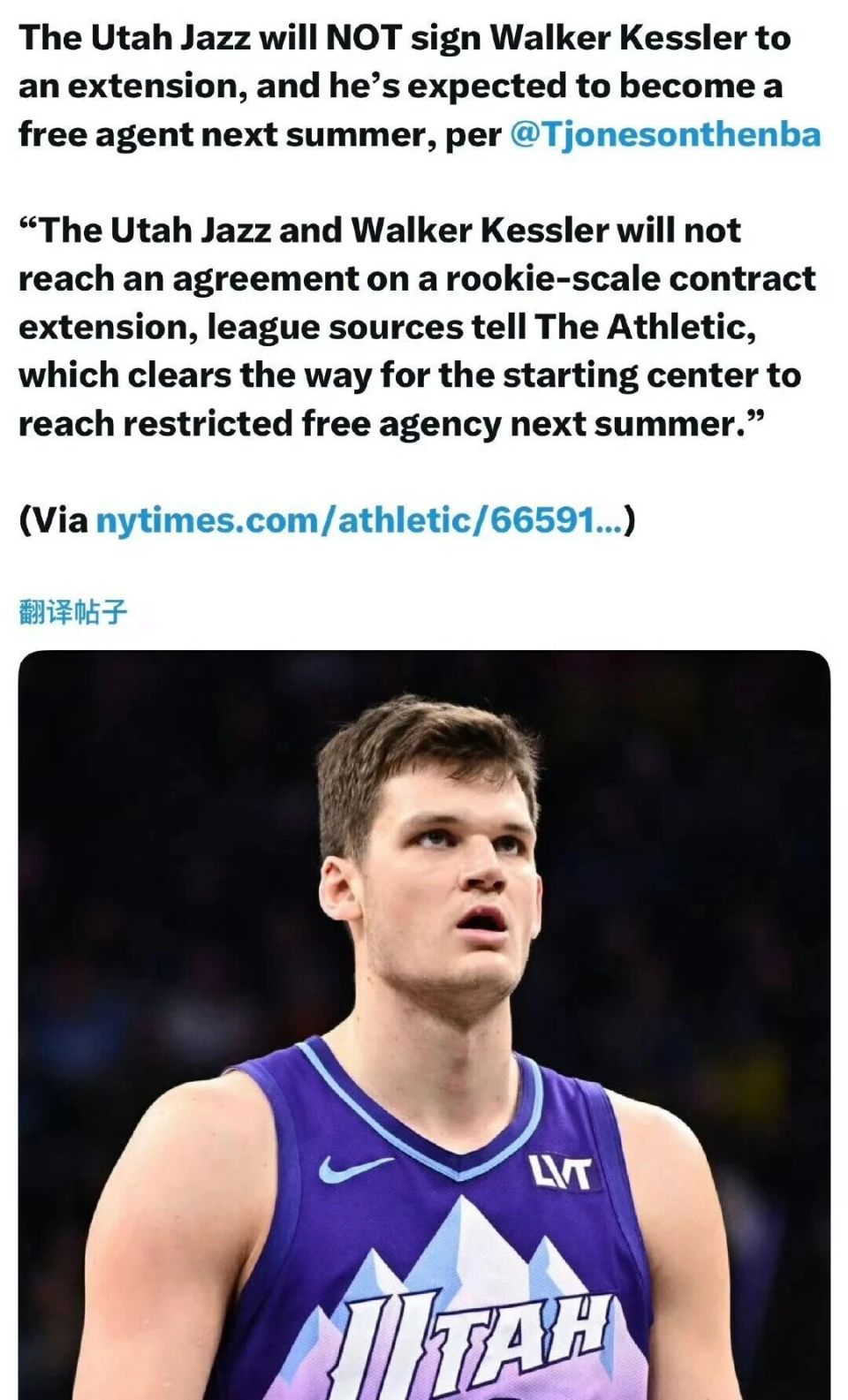Screen dimensions: 848x1400
Task: Open the @Tjonesonthenba profile mention
Action: pos(665,134)
